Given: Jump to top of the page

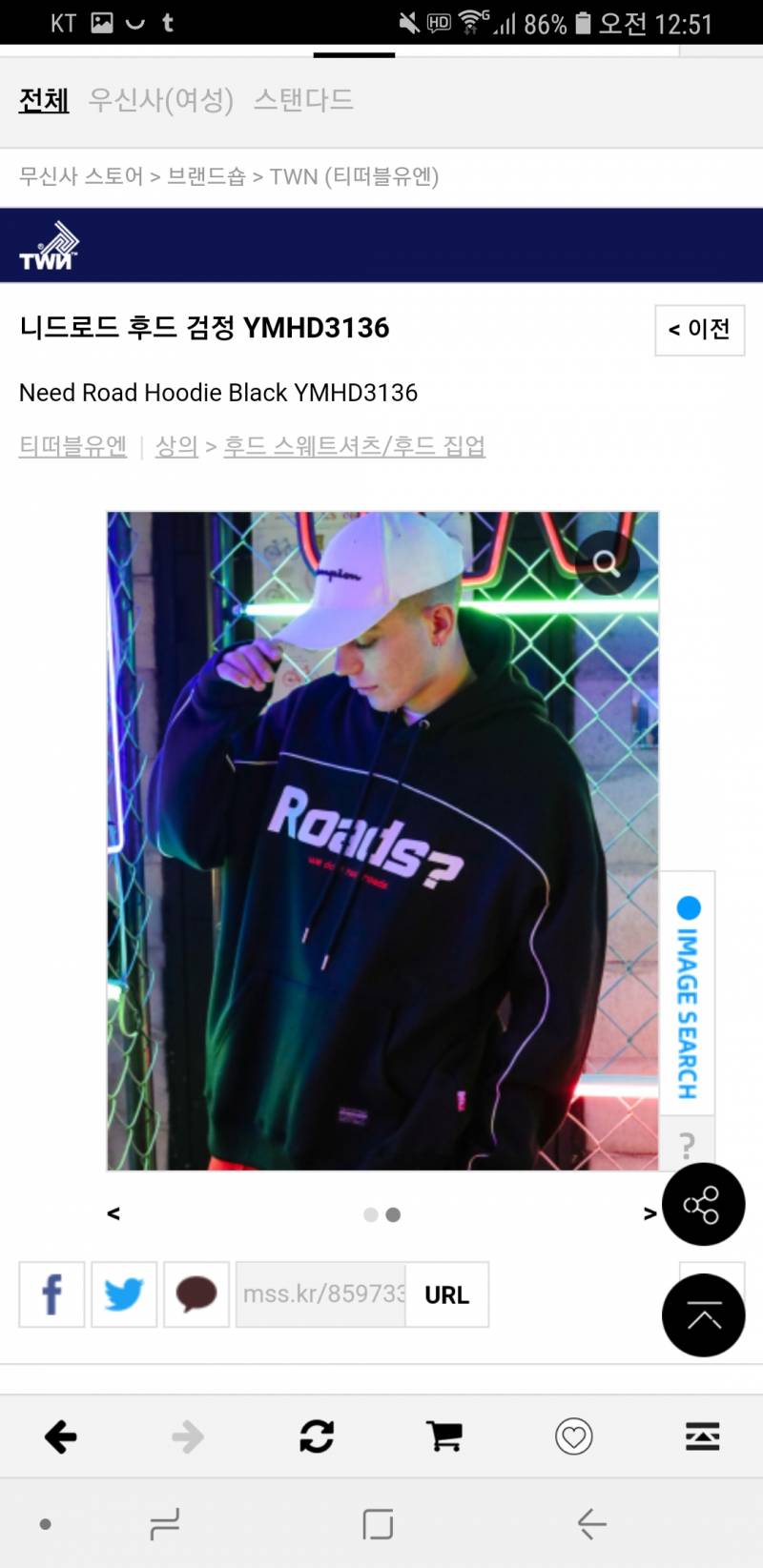Looking at the screenshot, I should [x=703, y=1315].
